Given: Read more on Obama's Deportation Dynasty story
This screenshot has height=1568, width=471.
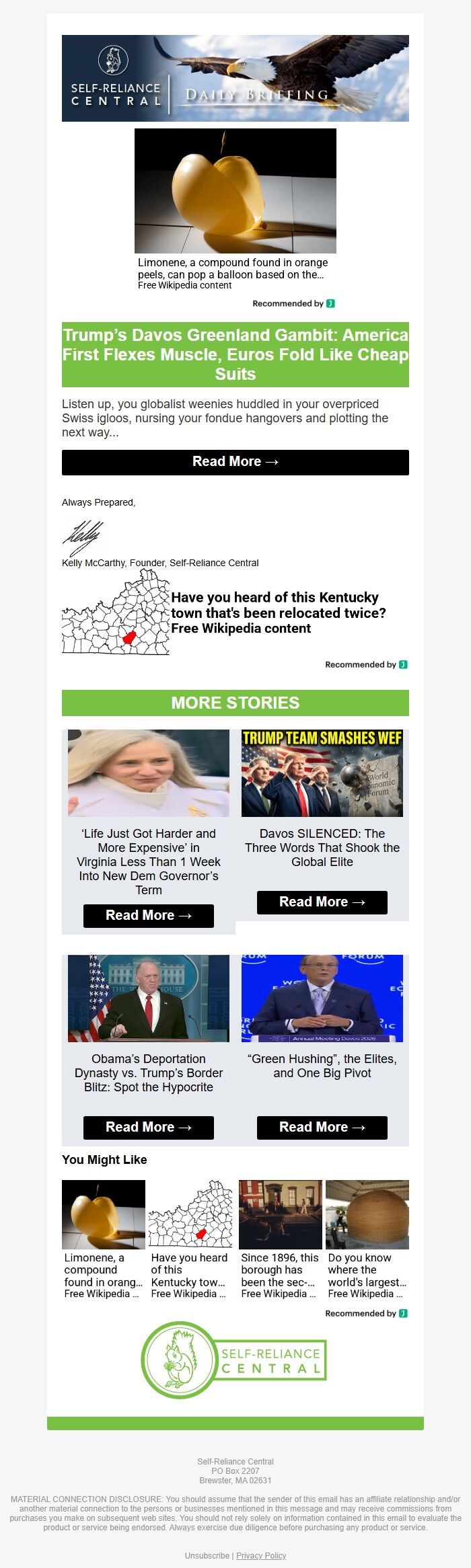Looking at the screenshot, I should click(x=149, y=1127).
